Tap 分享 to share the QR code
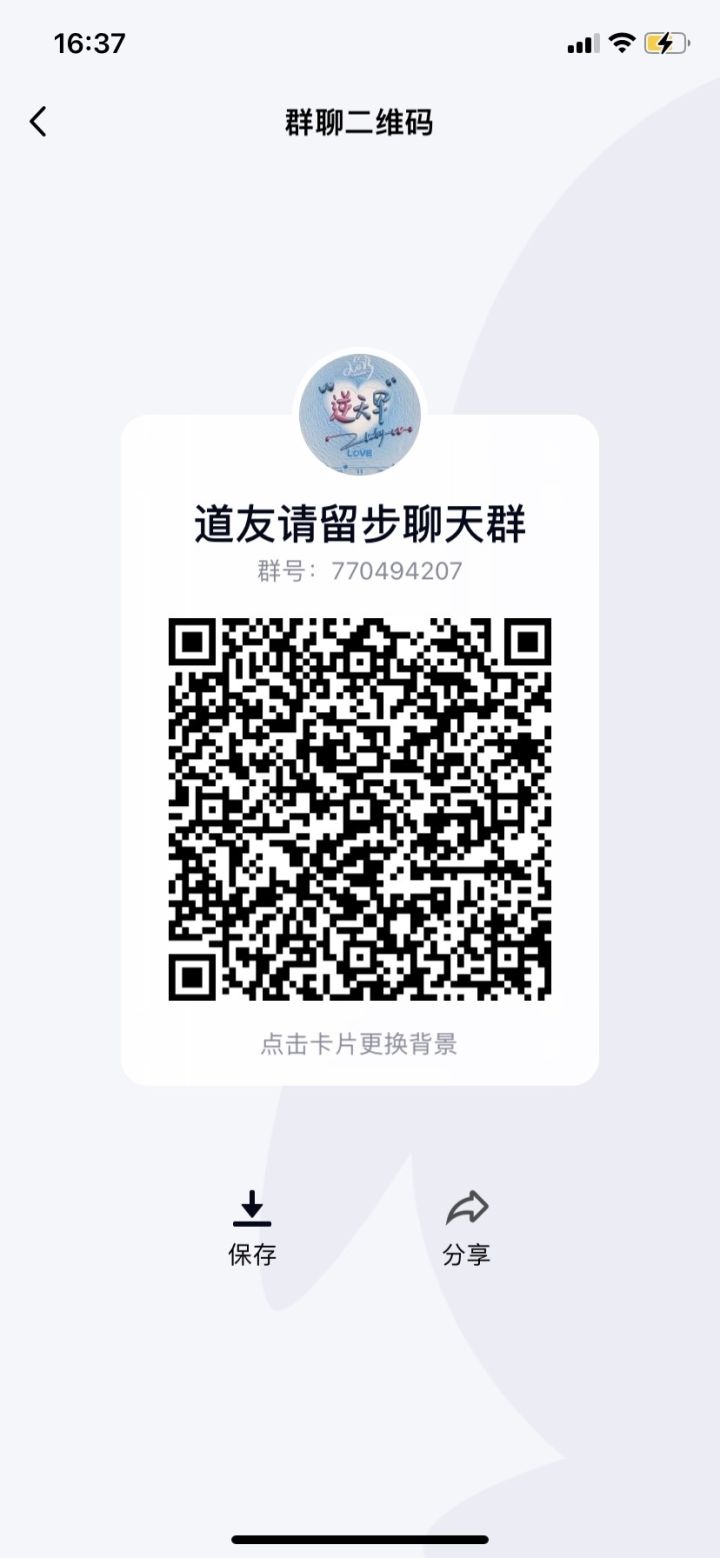 pos(466,1253)
